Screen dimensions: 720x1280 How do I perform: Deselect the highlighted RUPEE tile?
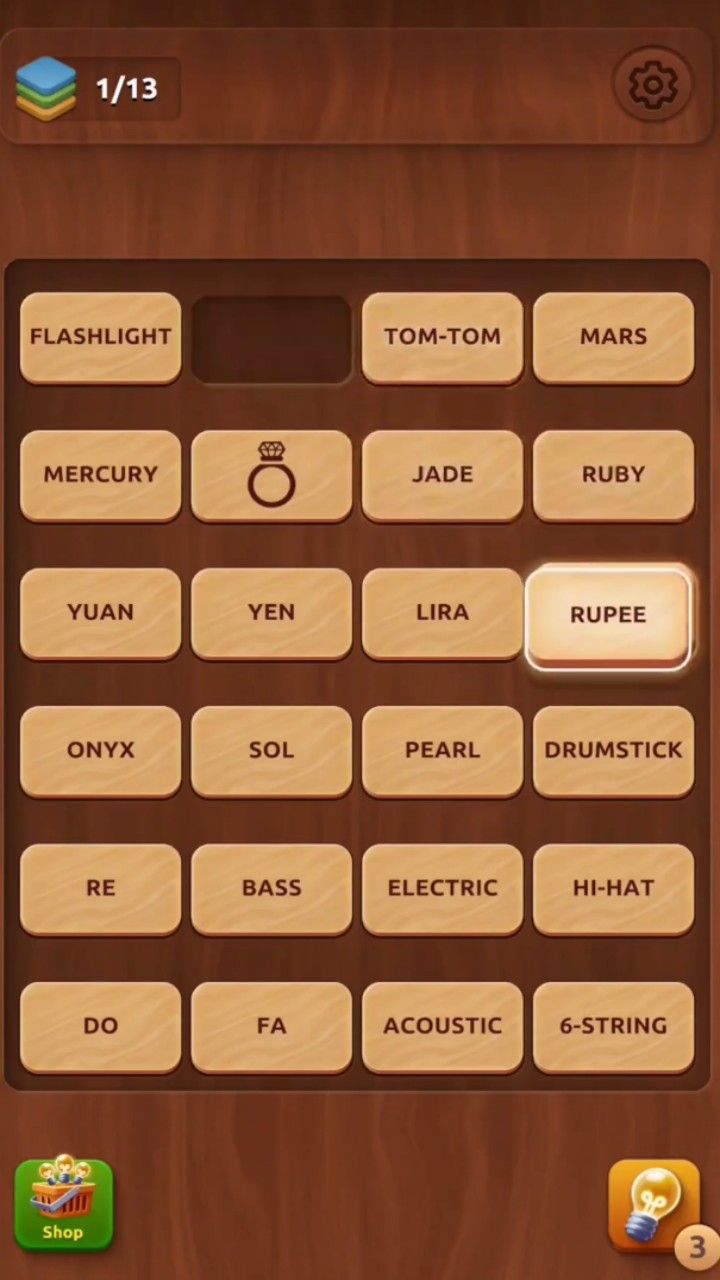[608, 615]
